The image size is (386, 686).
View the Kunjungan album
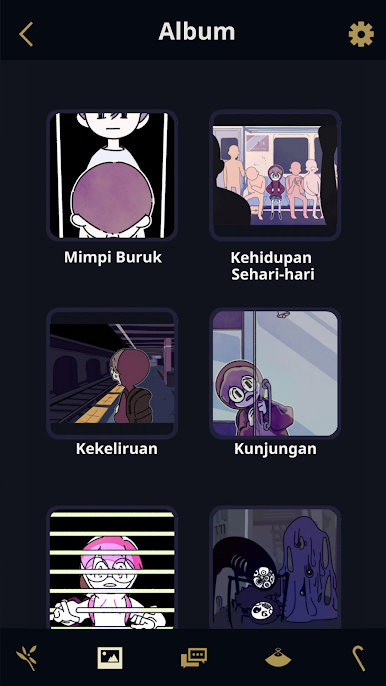coord(275,373)
